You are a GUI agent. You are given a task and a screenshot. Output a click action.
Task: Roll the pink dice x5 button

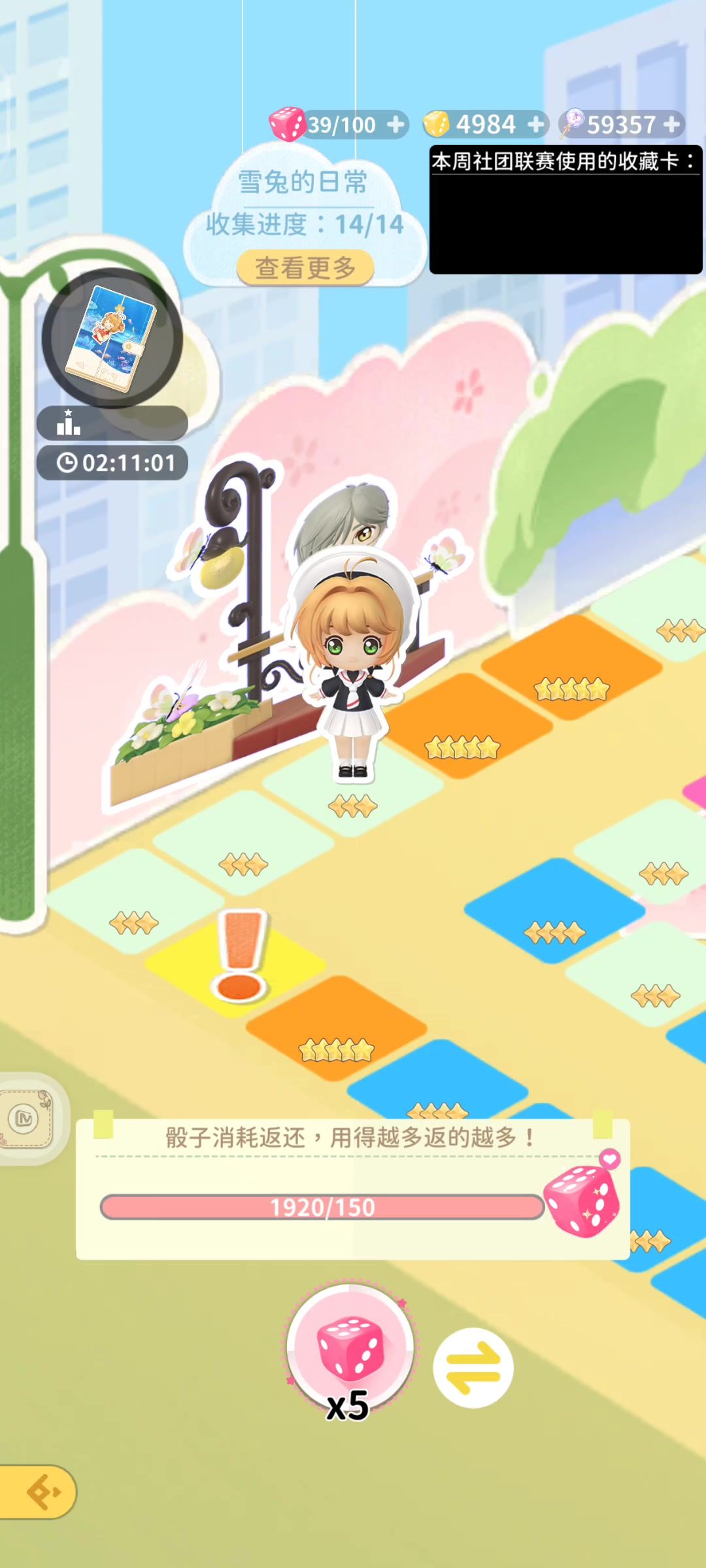tap(350, 1347)
